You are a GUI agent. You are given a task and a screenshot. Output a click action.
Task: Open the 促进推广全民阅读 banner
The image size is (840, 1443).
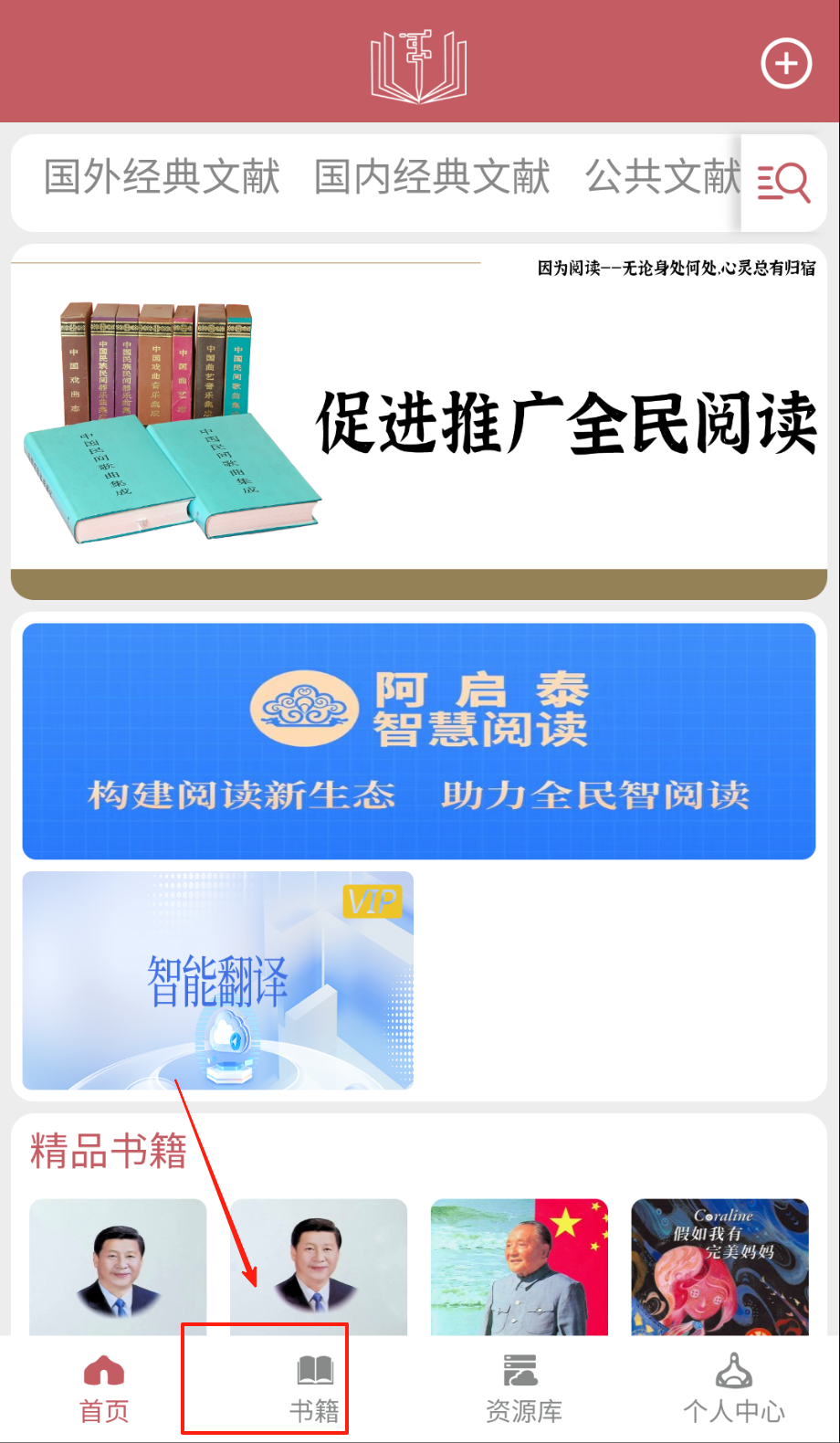click(x=419, y=421)
